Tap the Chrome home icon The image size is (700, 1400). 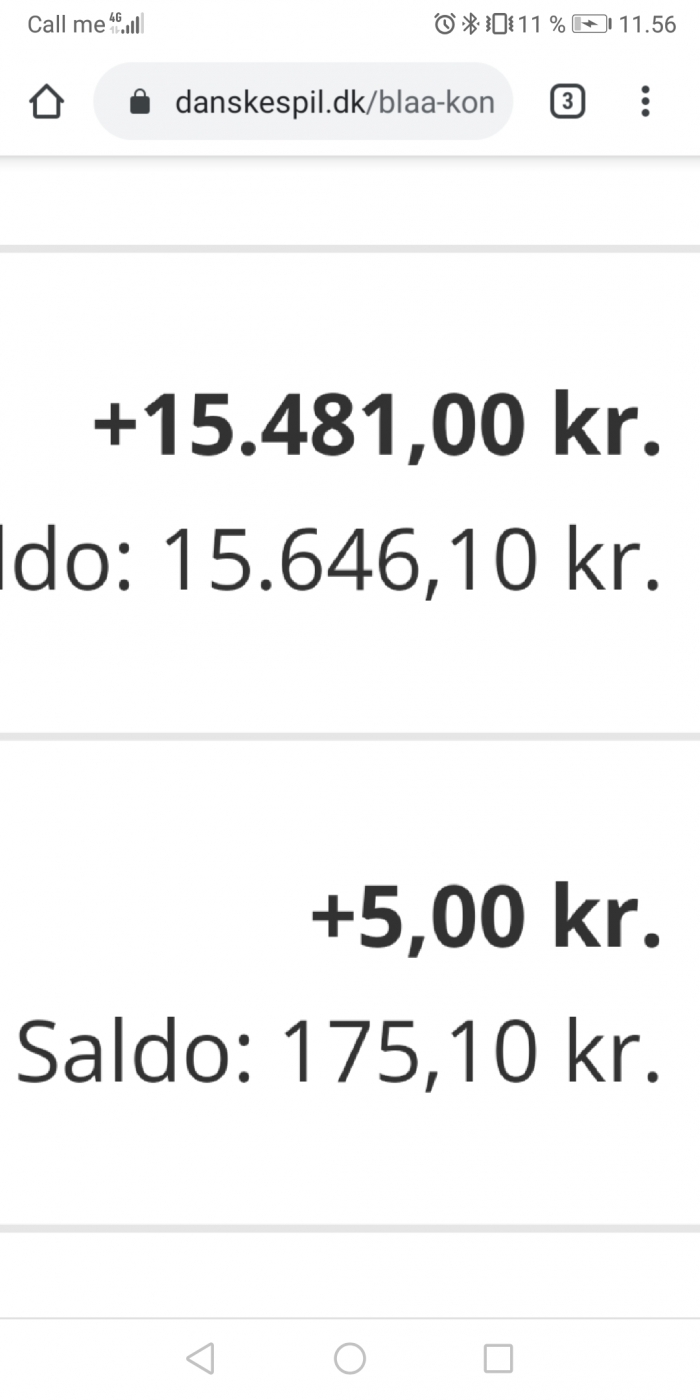click(x=47, y=101)
